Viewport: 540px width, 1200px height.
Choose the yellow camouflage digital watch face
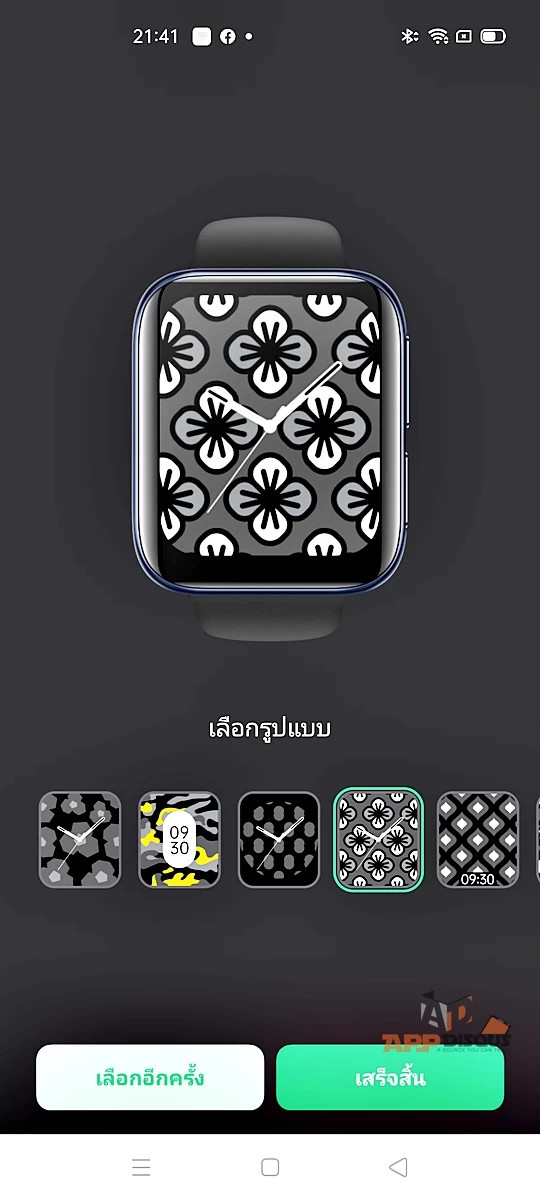[179, 839]
